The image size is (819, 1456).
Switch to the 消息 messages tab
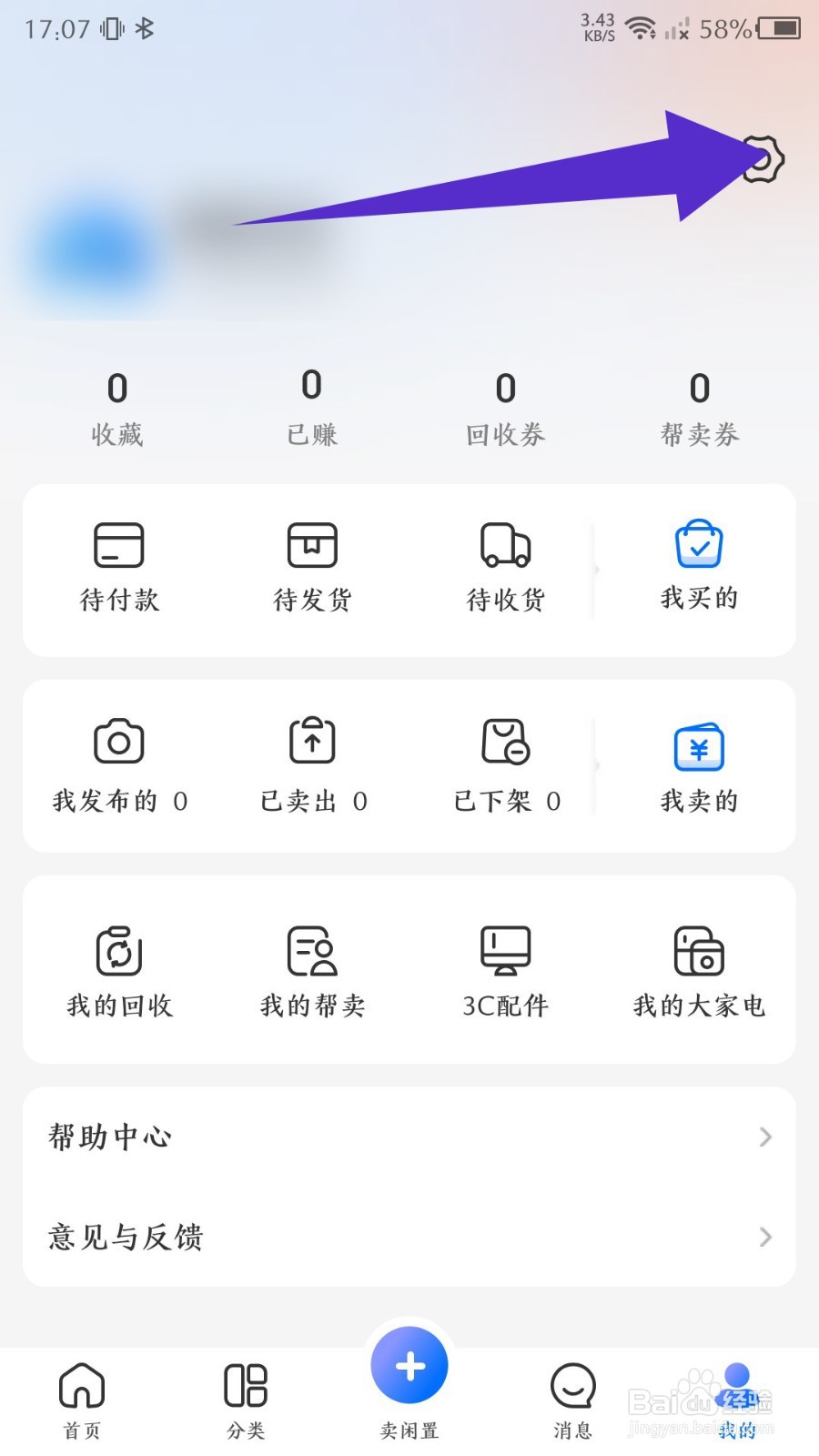pyautogui.click(x=573, y=1400)
